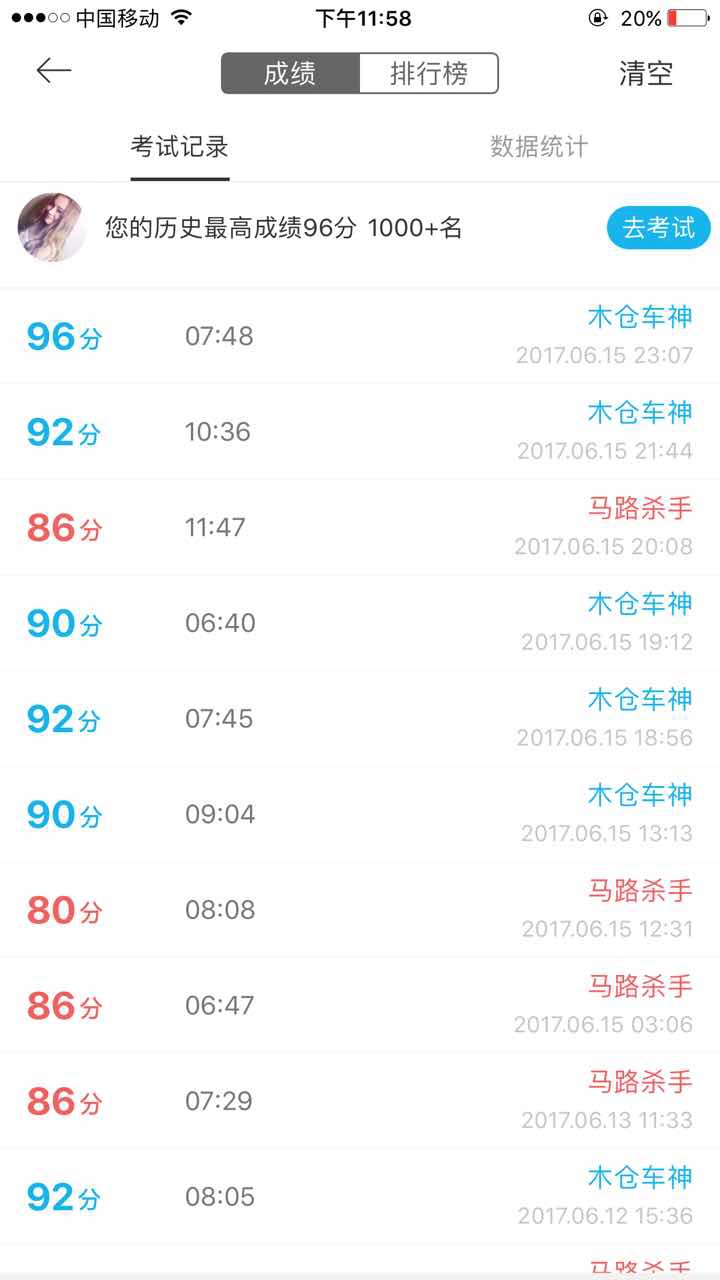View the 86分 record from 20:08
The image size is (720, 1280).
click(x=360, y=528)
